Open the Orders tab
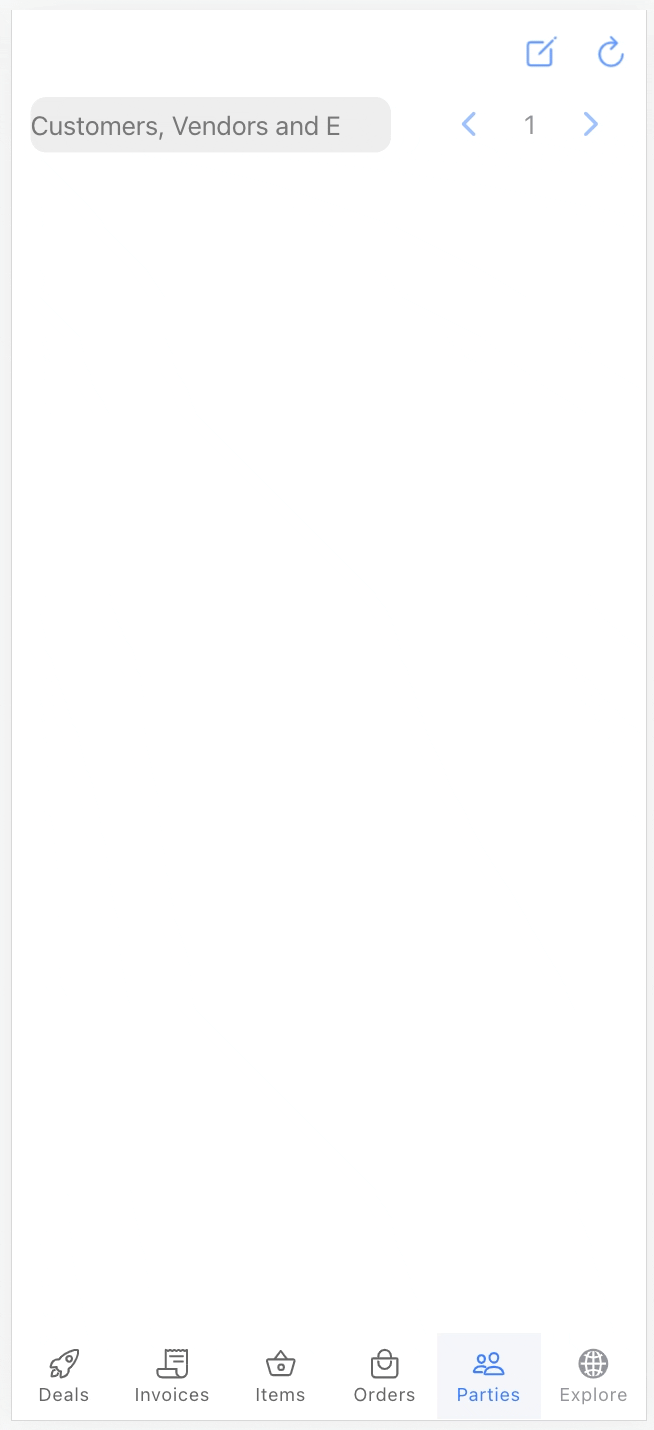Image resolution: width=654 pixels, height=1430 pixels. 384,1376
